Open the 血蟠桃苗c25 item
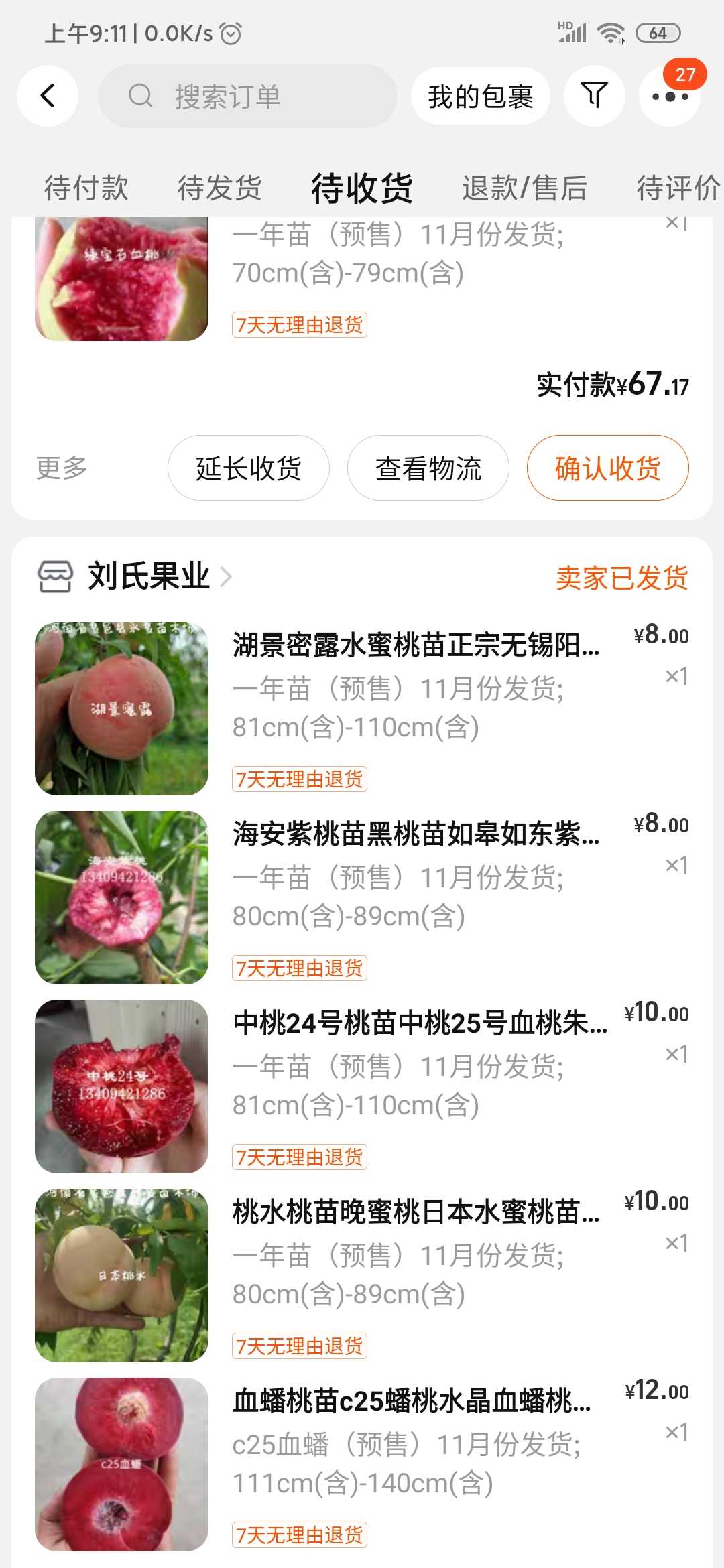724x1568 pixels. [x=412, y=1401]
